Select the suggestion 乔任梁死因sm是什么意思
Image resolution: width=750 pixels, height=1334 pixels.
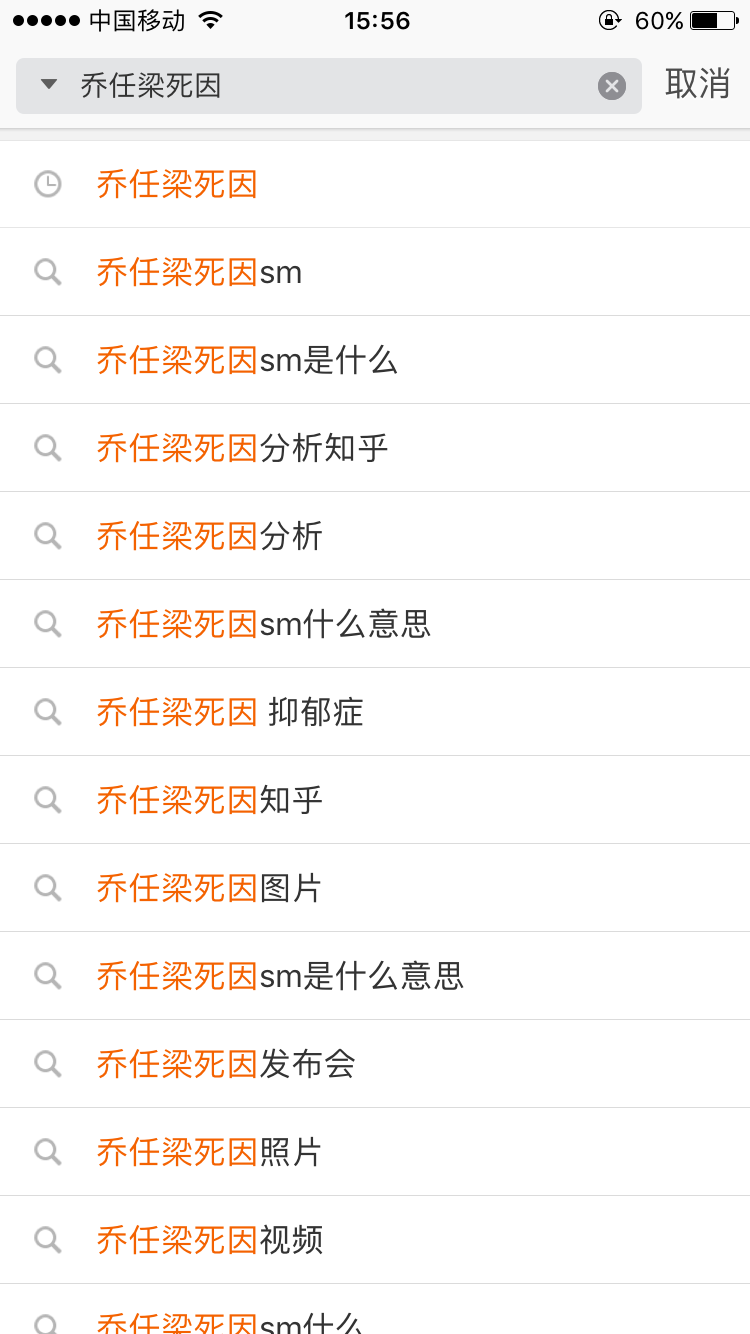coord(280,976)
